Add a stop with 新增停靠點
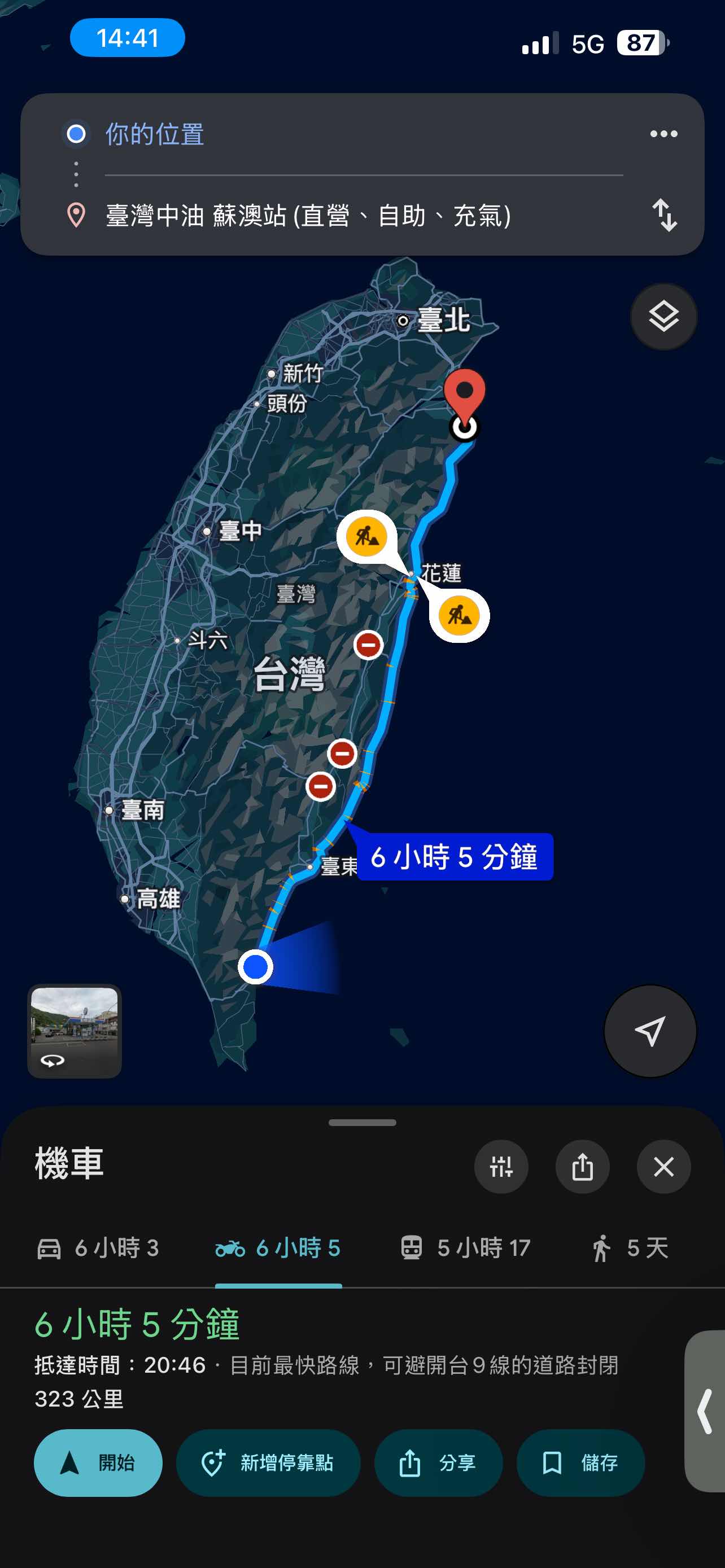This screenshot has width=725, height=1568. [268, 1462]
